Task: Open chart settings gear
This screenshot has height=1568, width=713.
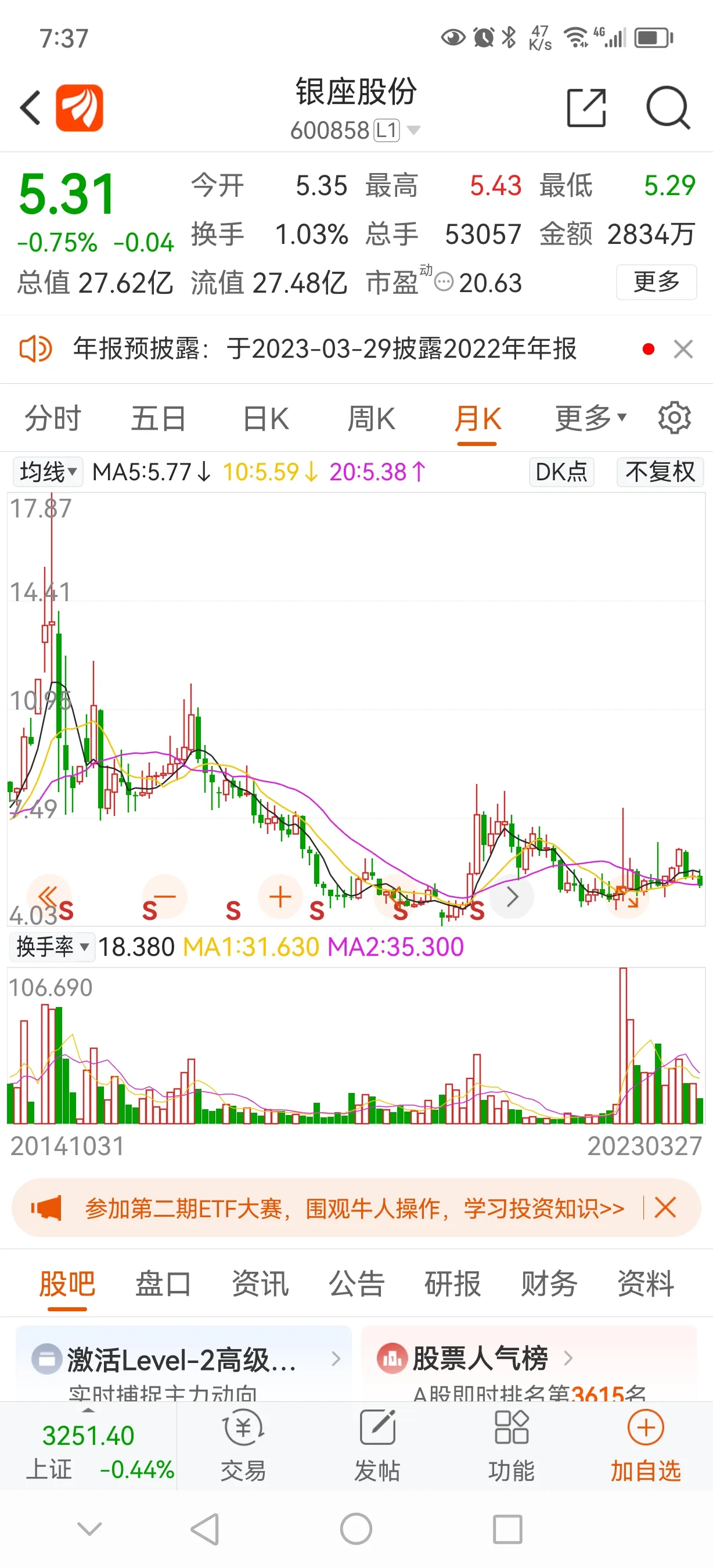Action: coord(674,418)
